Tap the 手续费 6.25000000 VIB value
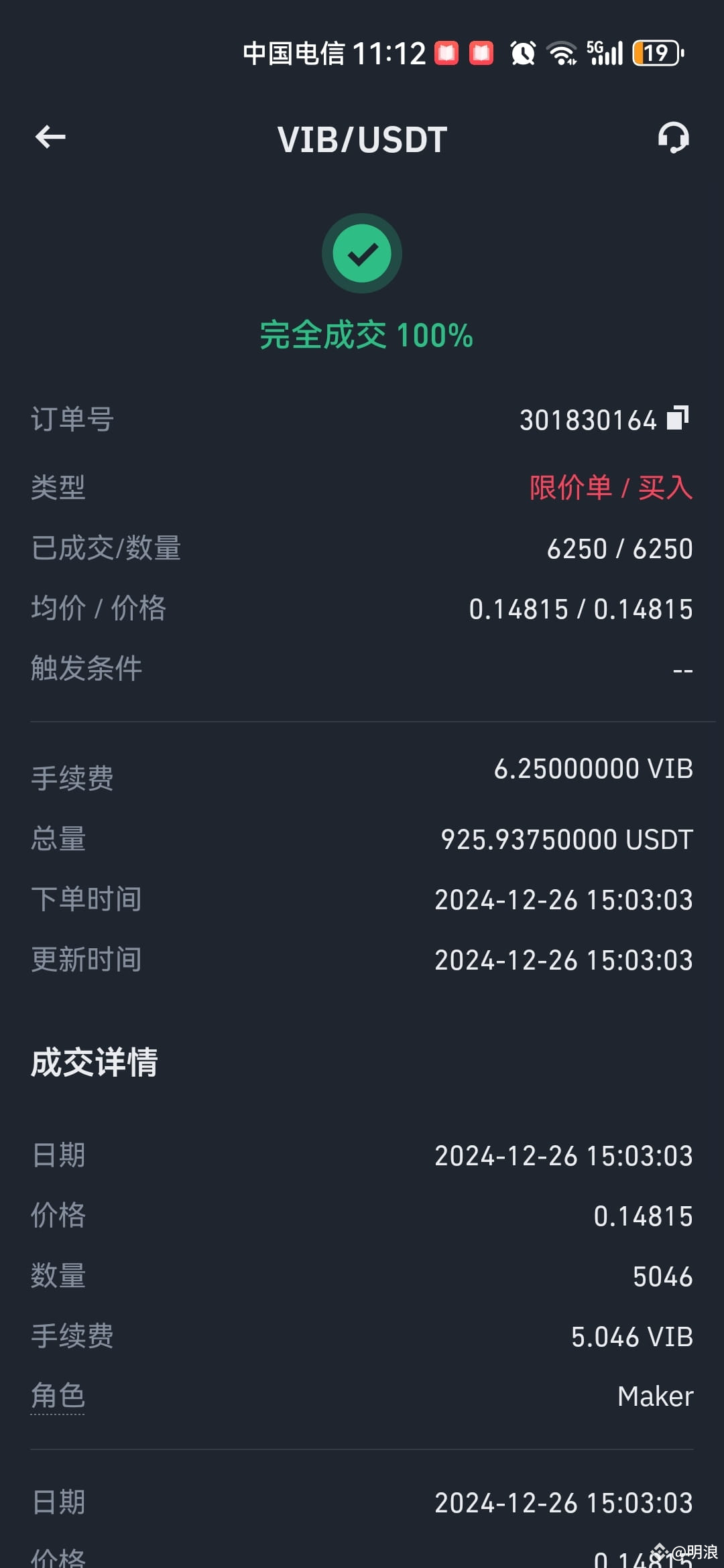724x1568 pixels. click(593, 769)
